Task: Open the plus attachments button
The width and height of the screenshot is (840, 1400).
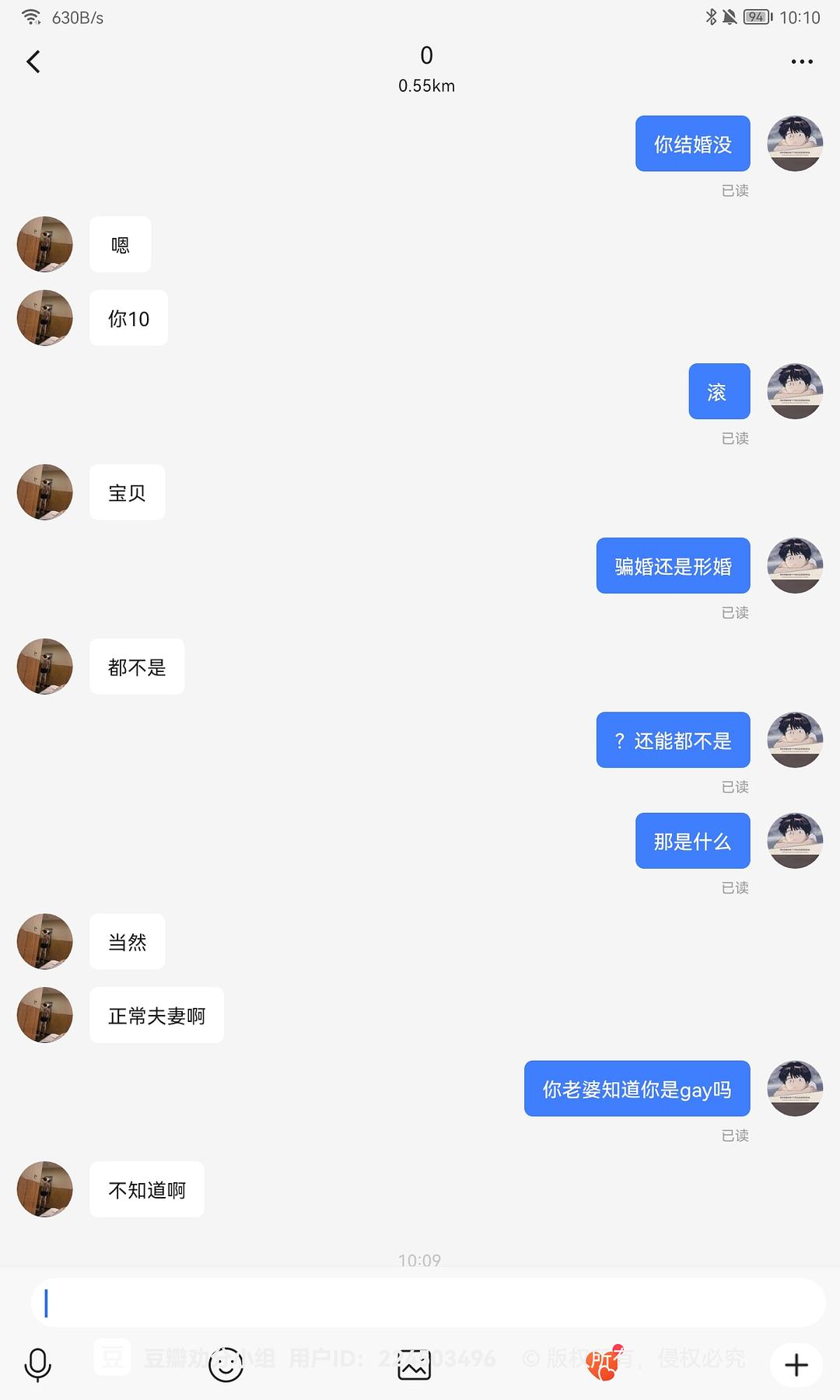Action: pos(796,1365)
